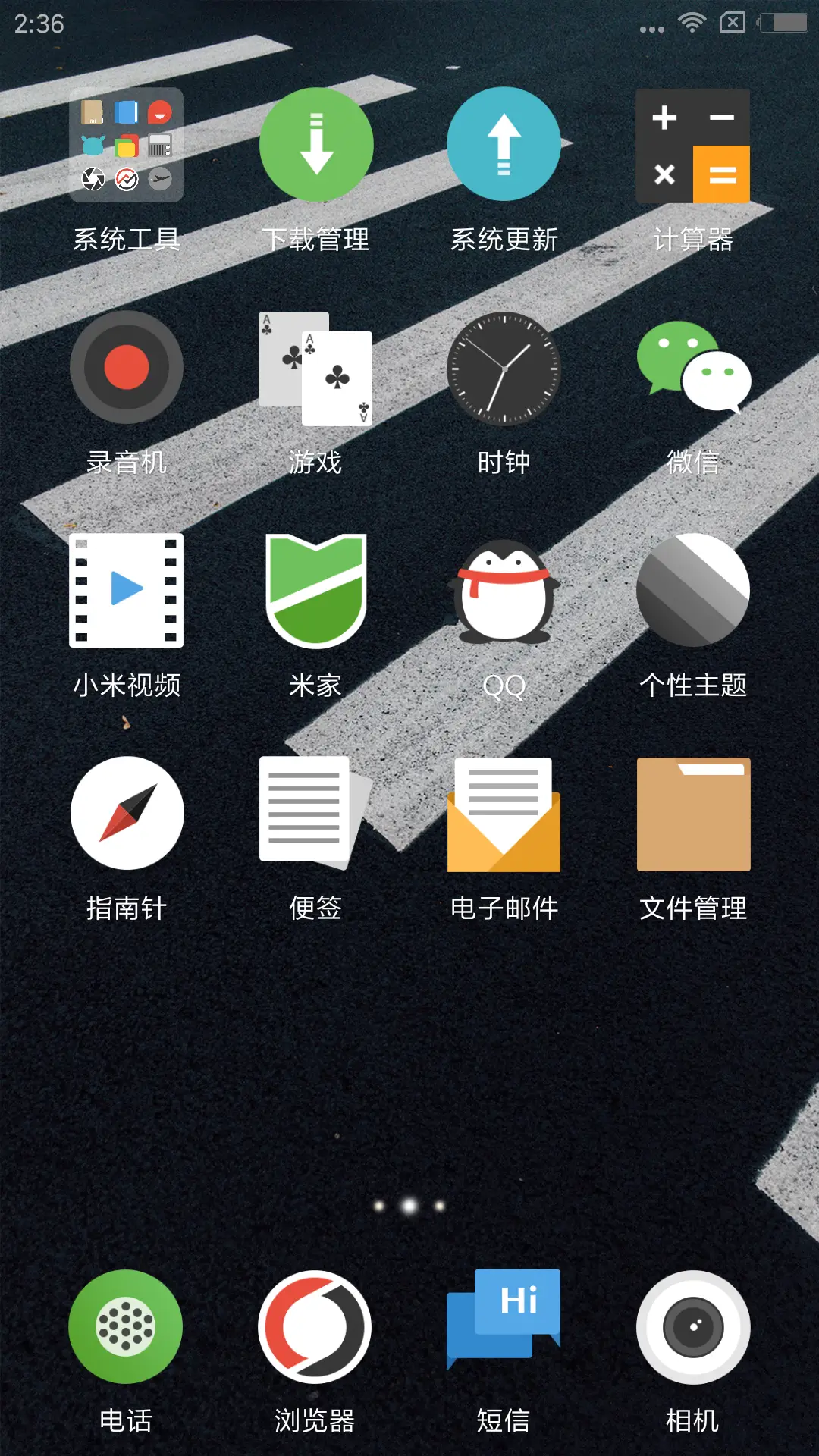The width and height of the screenshot is (819, 1456).
Task: Open Download Manager (下载管理)
Action: click(x=316, y=146)
